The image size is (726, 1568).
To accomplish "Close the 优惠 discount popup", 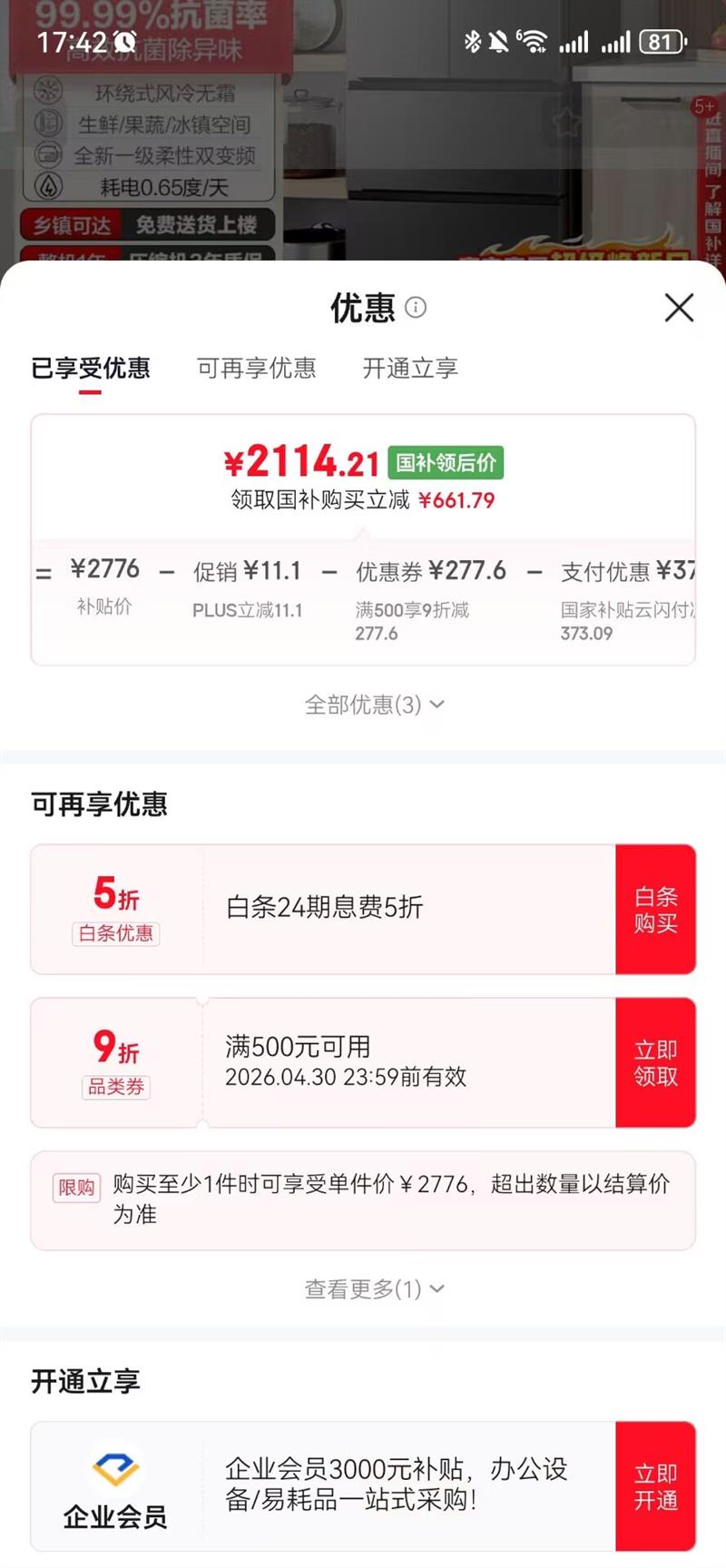I will tap(678, 308).
